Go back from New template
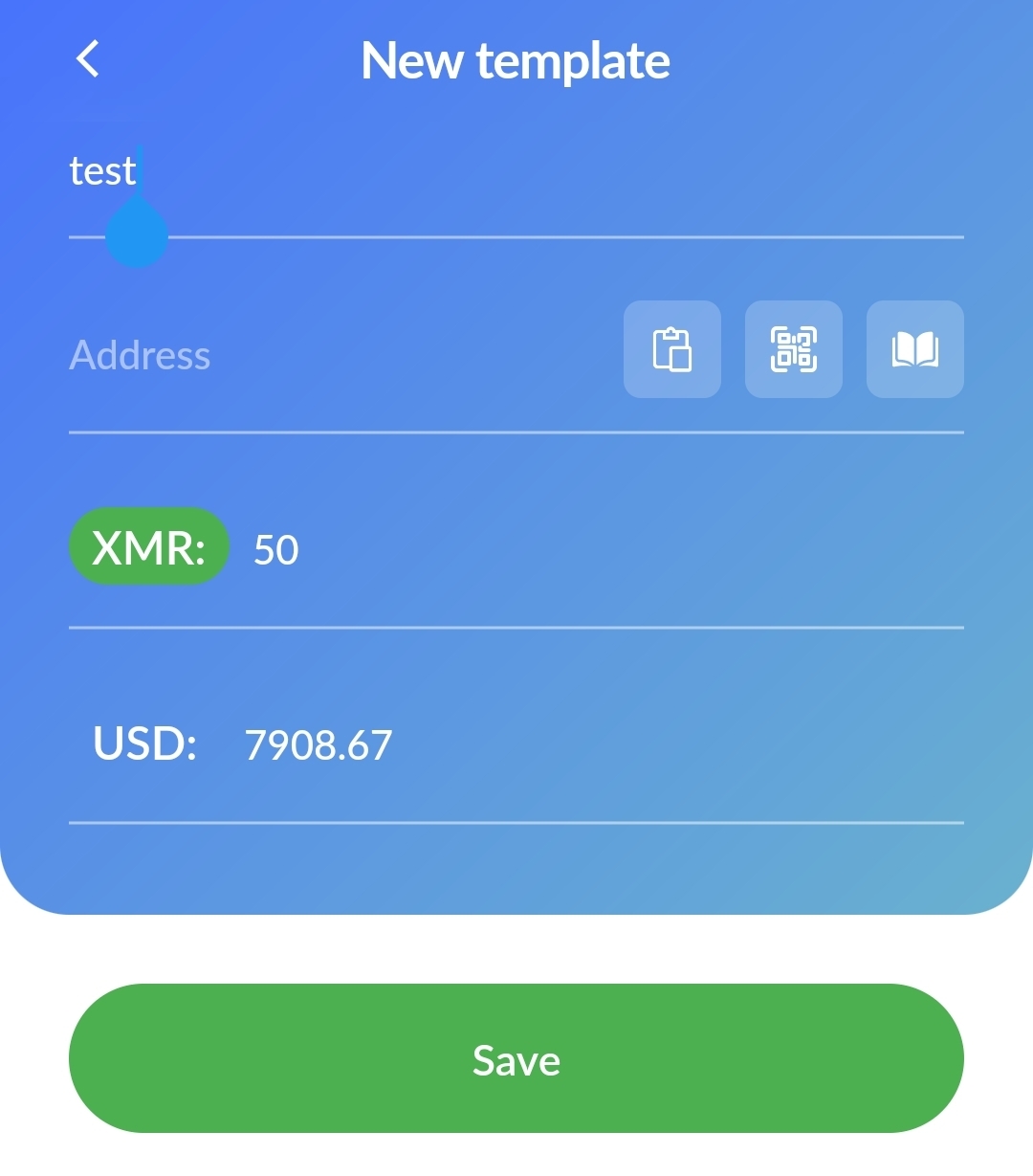1033x1176 pixels. pos(88,59)
